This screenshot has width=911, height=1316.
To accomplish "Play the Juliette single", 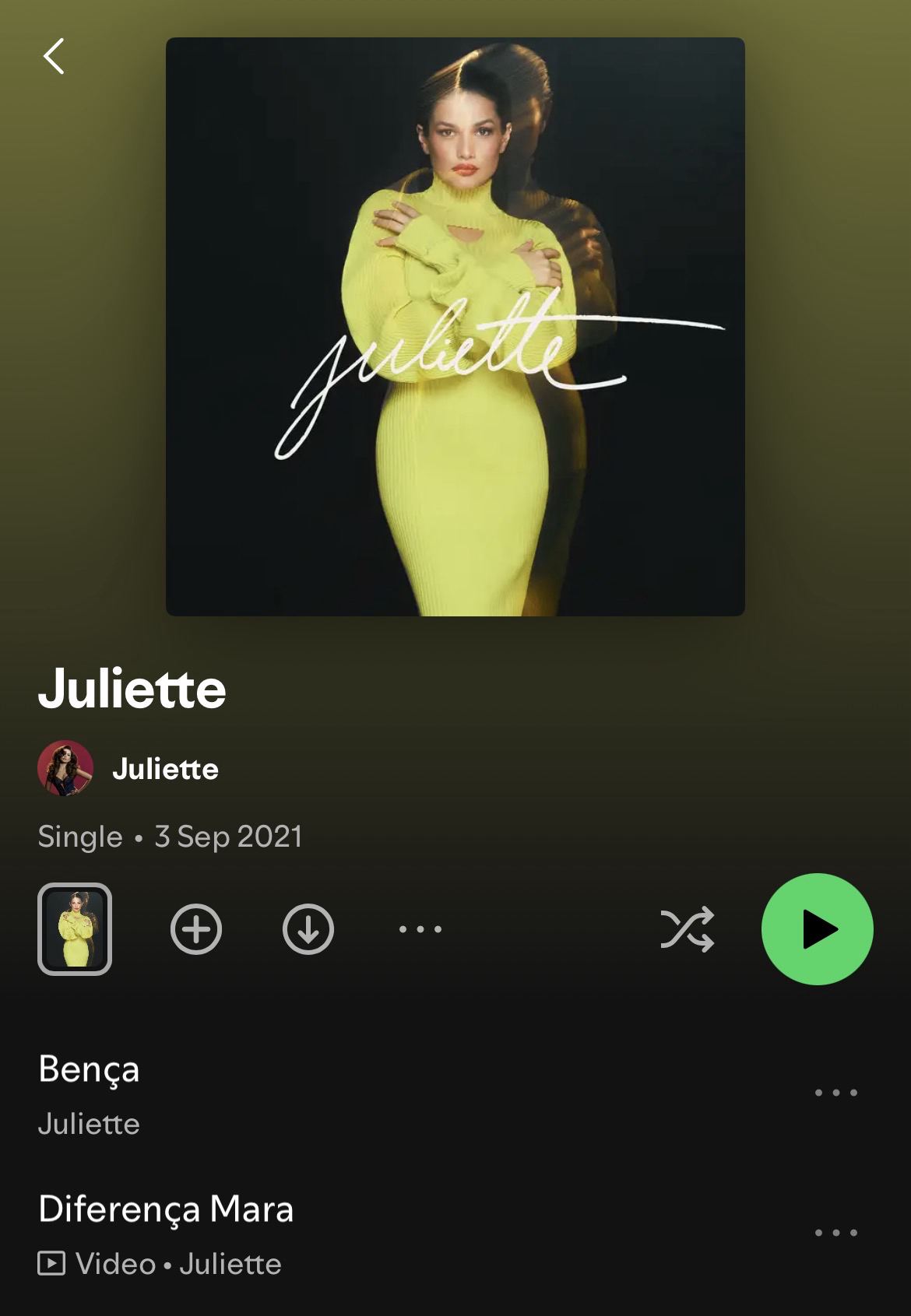I will tap(817, 928).
